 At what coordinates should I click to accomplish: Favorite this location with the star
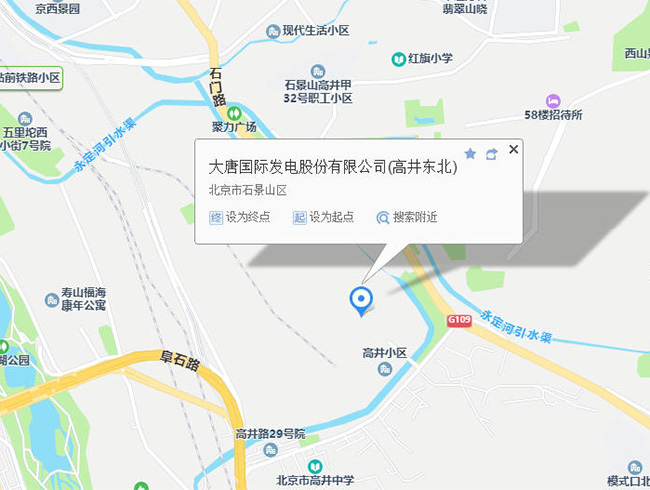(x=470, y=154)
